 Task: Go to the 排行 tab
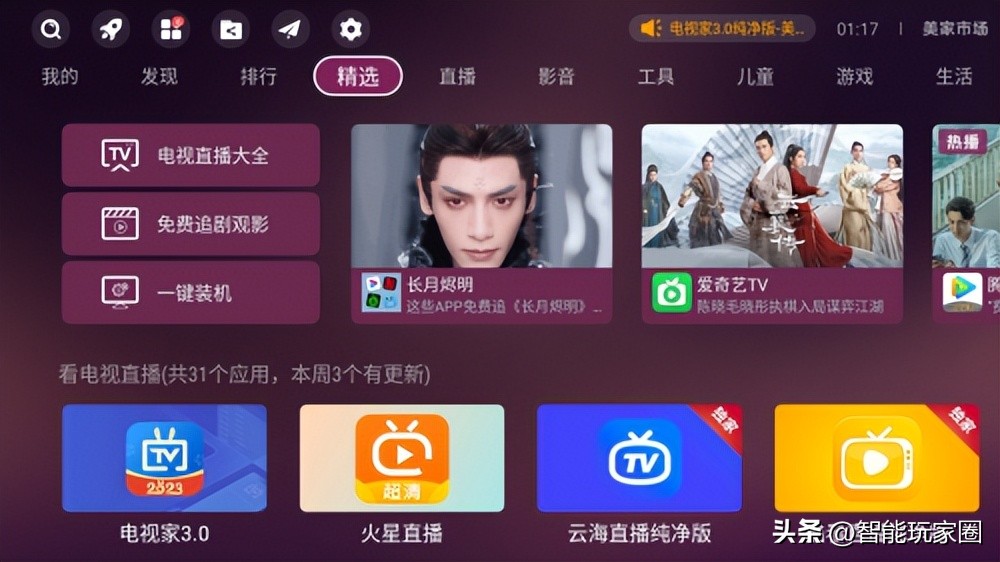[258, 77]
